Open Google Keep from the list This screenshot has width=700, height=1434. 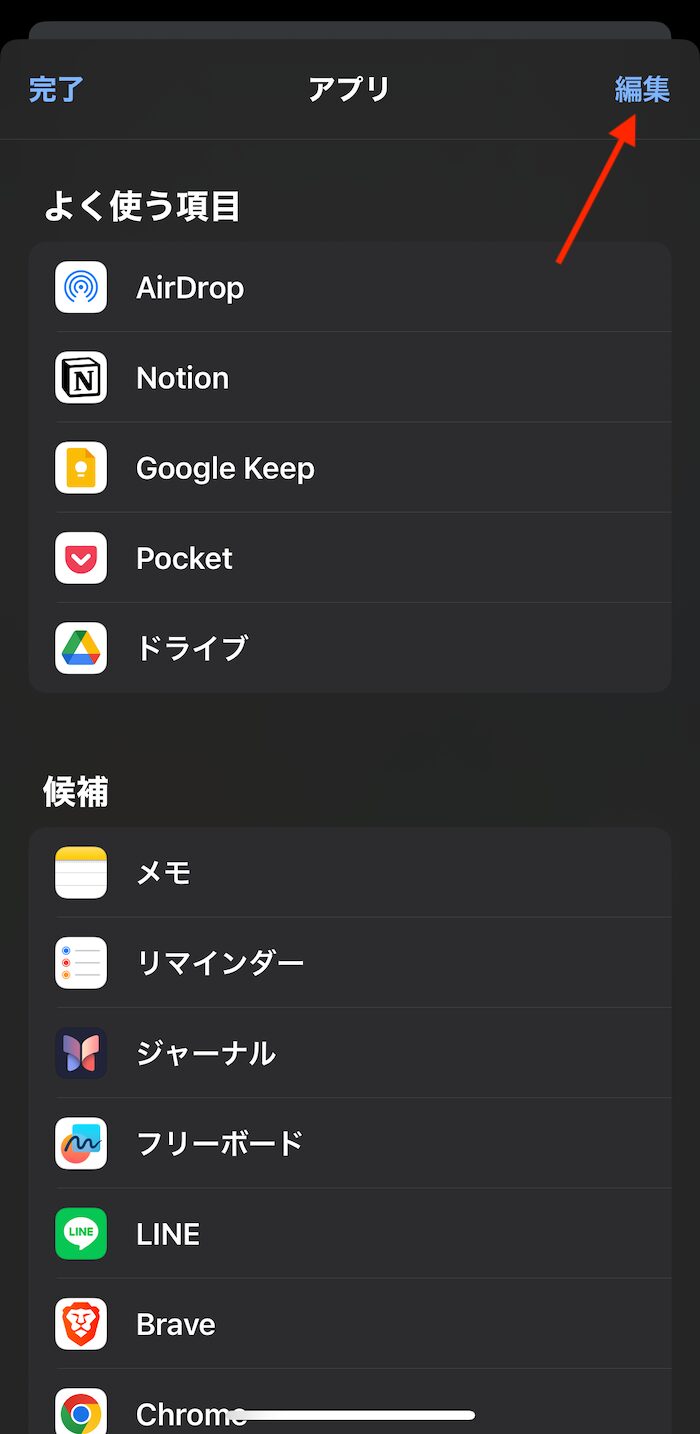pyautogui.click(x=350, y=467)
